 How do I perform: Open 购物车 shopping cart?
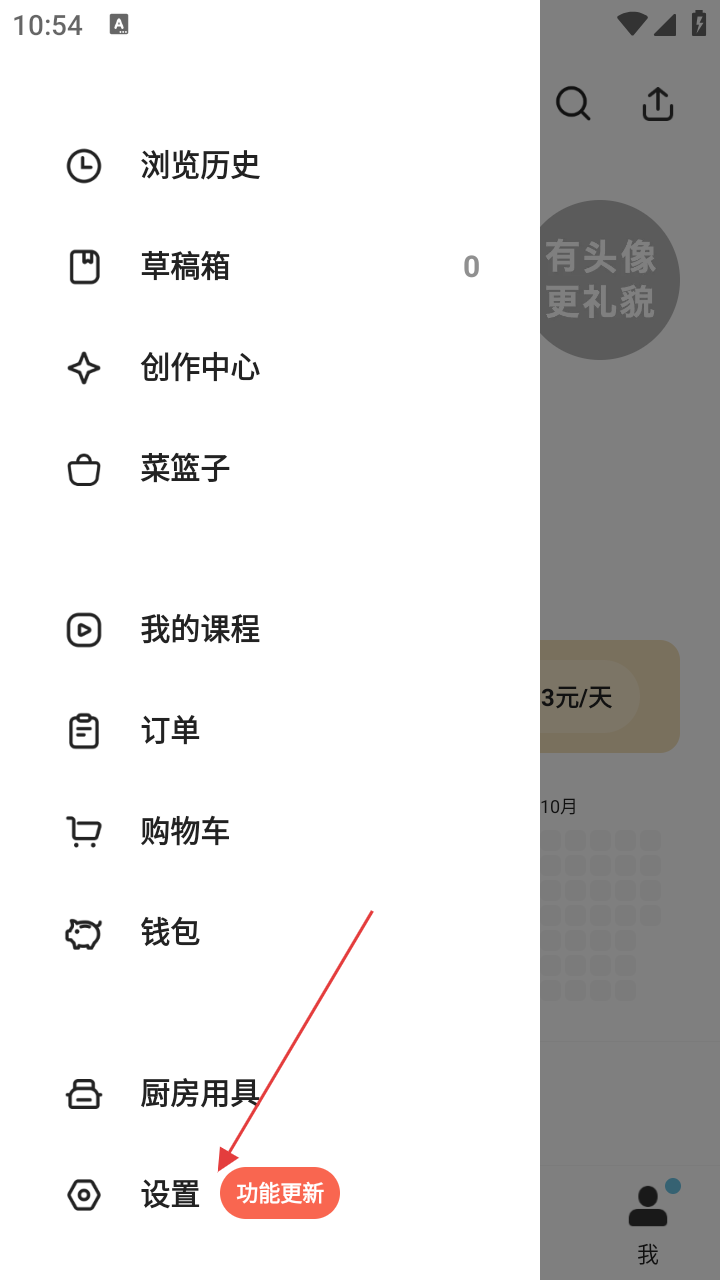186,832
